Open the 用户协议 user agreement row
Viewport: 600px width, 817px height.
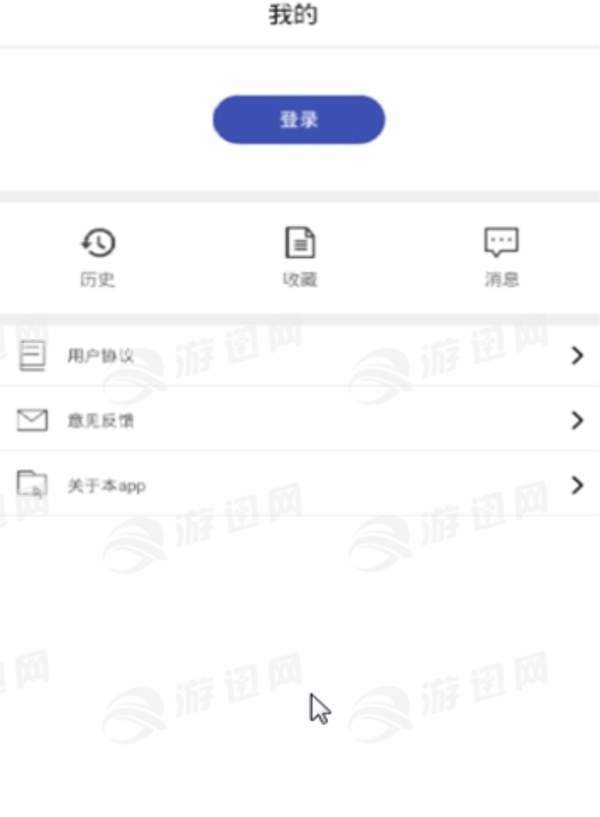click(x=300, y=355)
